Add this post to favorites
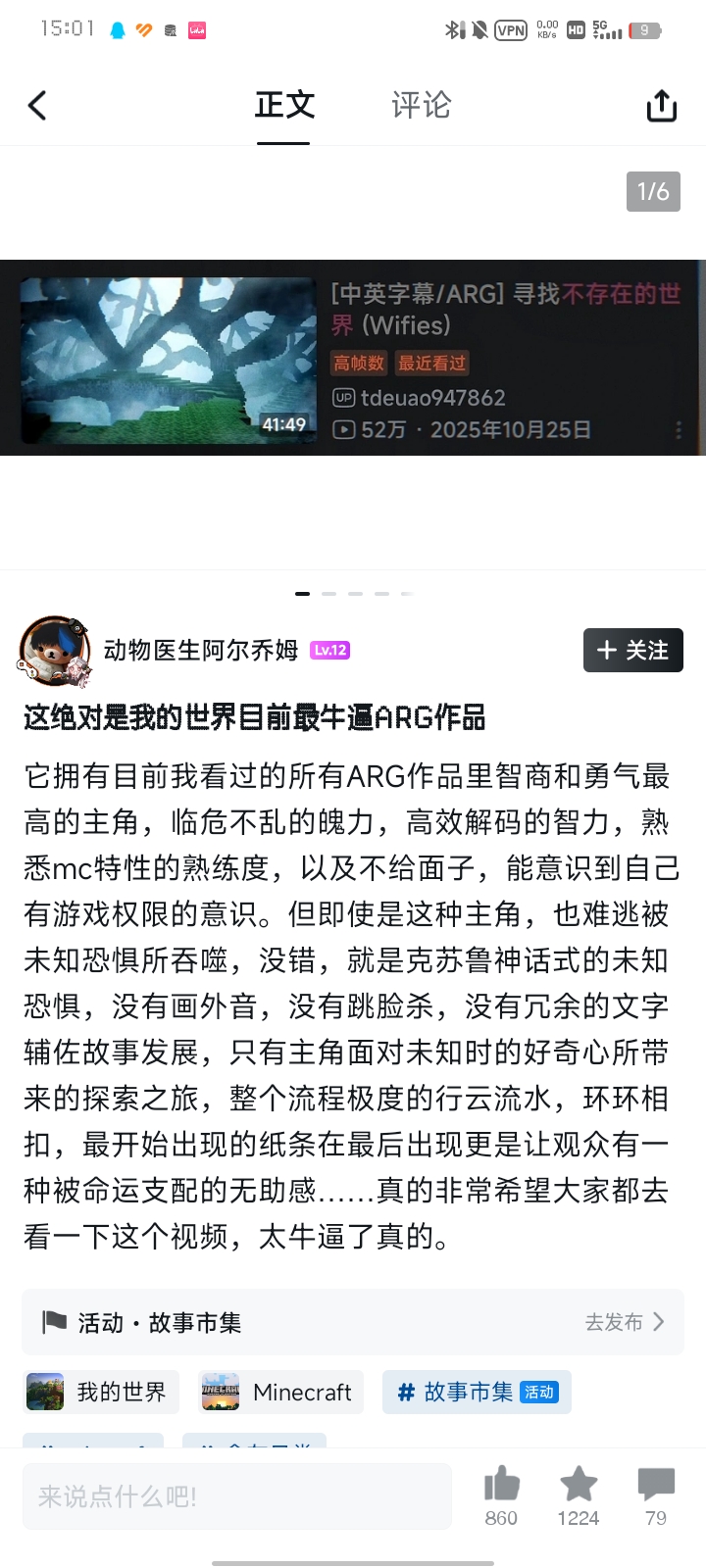 click(x=578, y=1495)
